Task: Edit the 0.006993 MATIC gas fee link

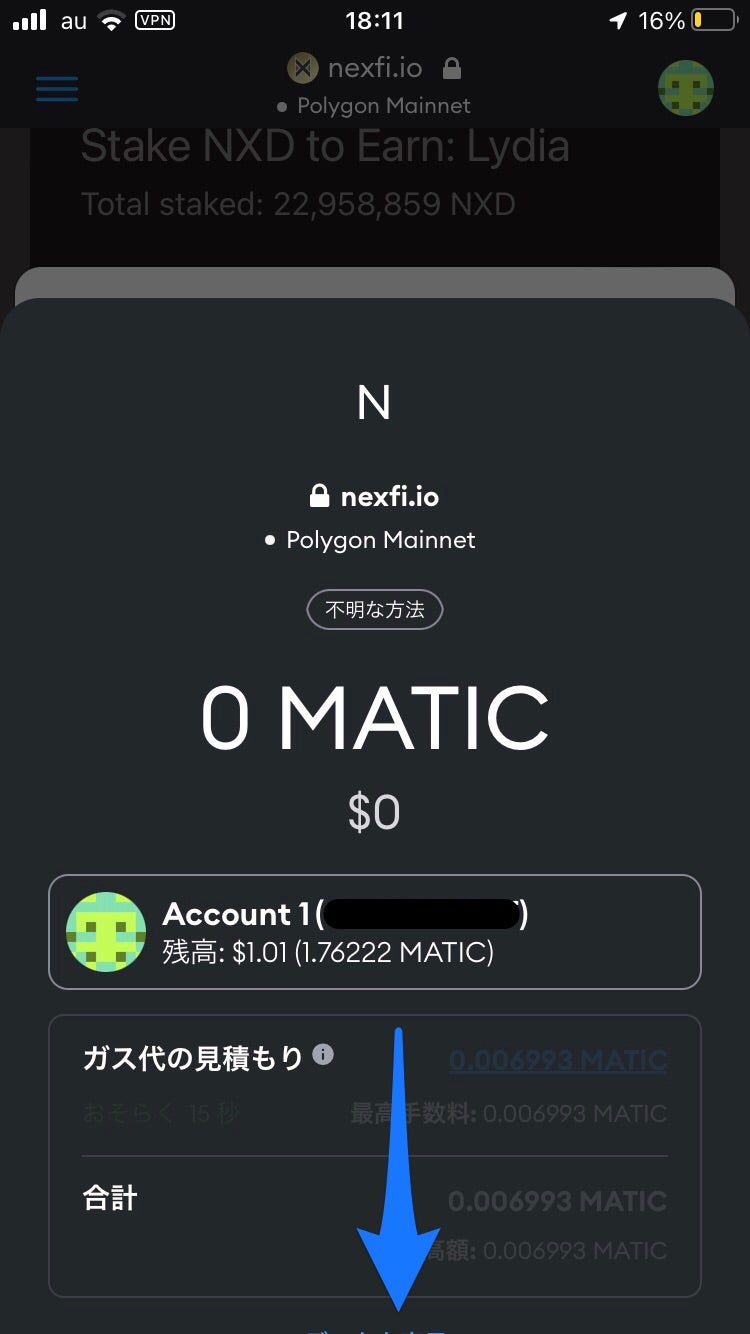Action: pyautogui.click(x=557, y=1060)
